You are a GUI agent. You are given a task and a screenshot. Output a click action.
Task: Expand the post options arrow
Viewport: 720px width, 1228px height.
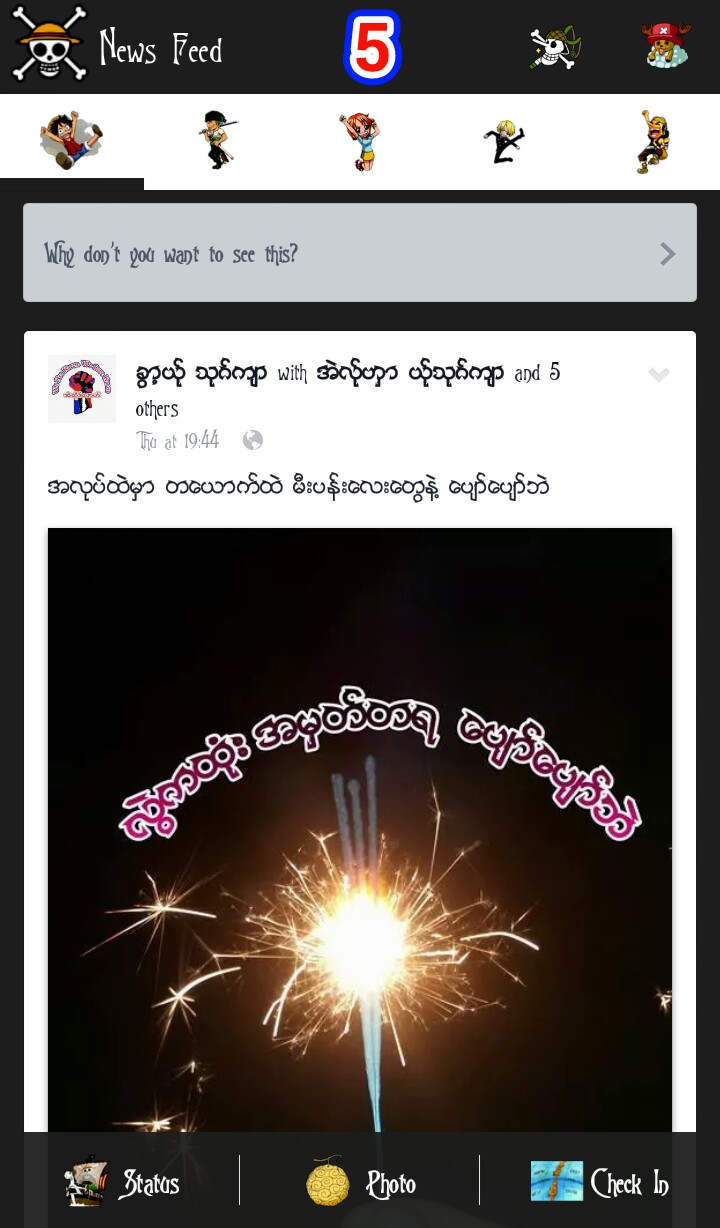(x=658, y=375)
